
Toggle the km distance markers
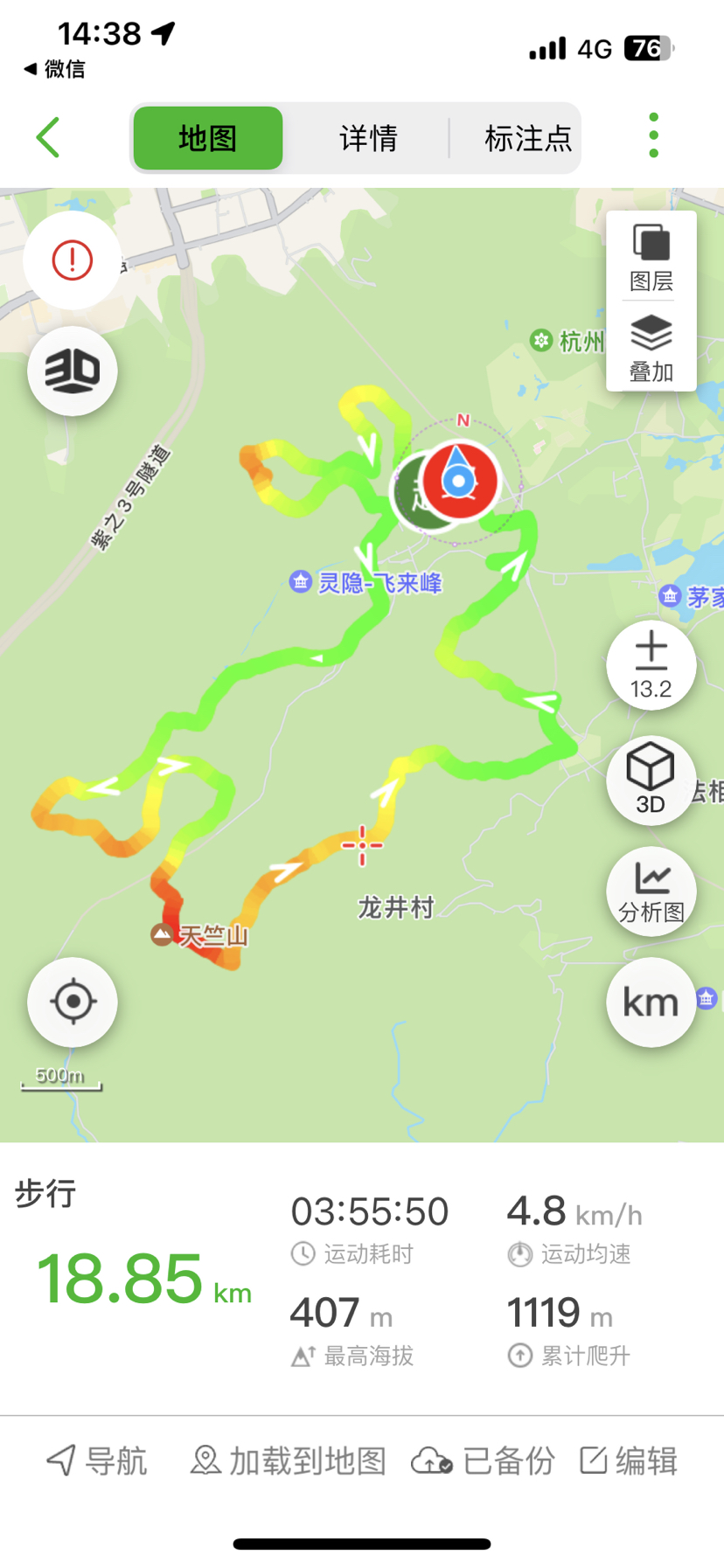click(x=651, y=1003)
